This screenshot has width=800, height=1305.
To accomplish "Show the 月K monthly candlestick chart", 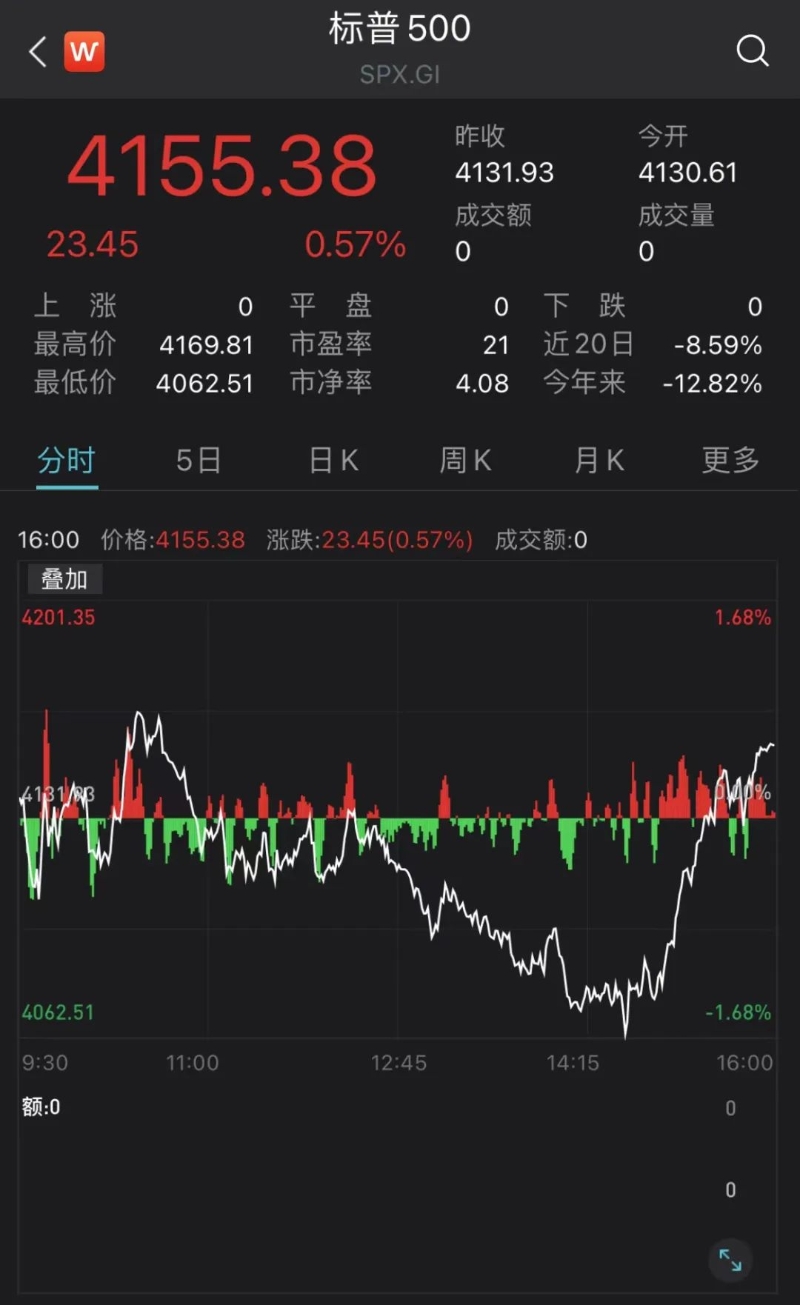I will pos(599,461).
